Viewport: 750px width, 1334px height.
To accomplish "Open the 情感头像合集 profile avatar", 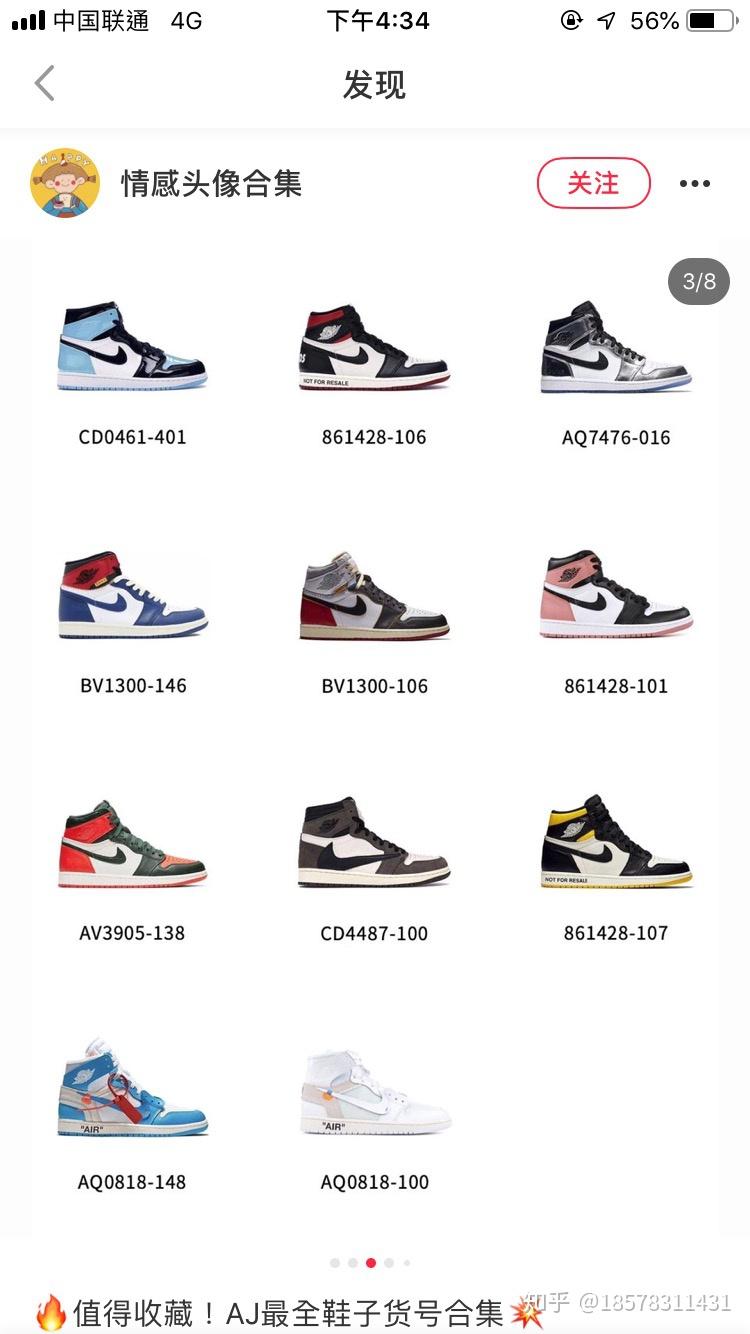I will [x=65, y=183].
